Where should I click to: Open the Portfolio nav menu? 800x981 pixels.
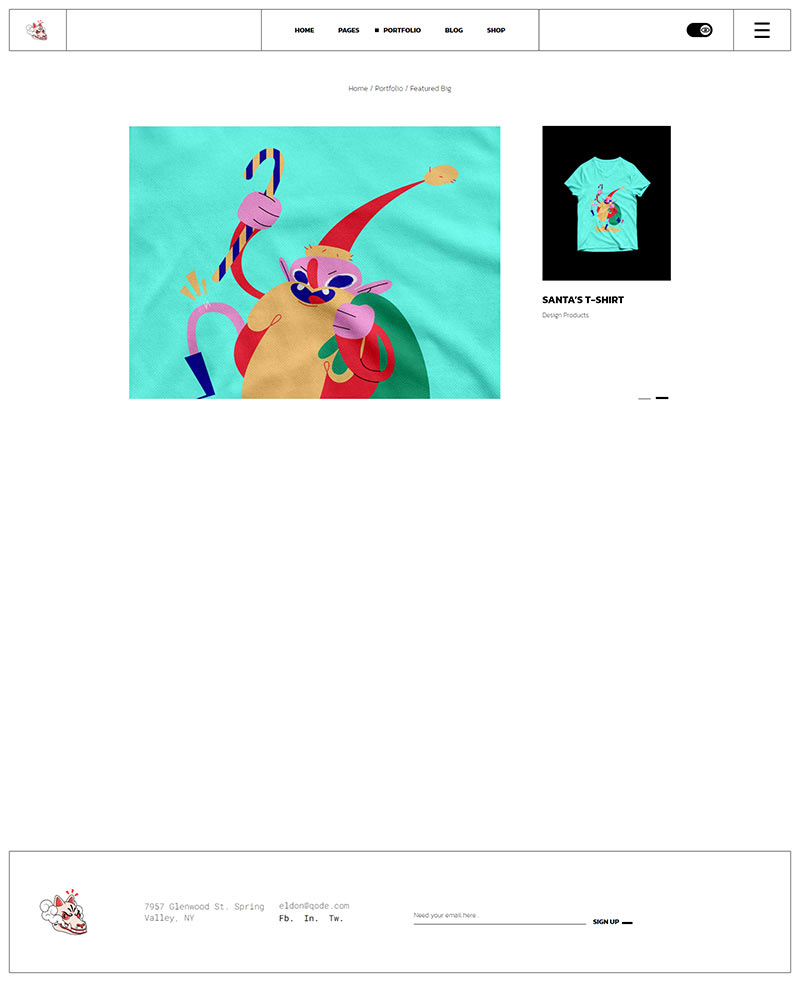click(401, 30)
